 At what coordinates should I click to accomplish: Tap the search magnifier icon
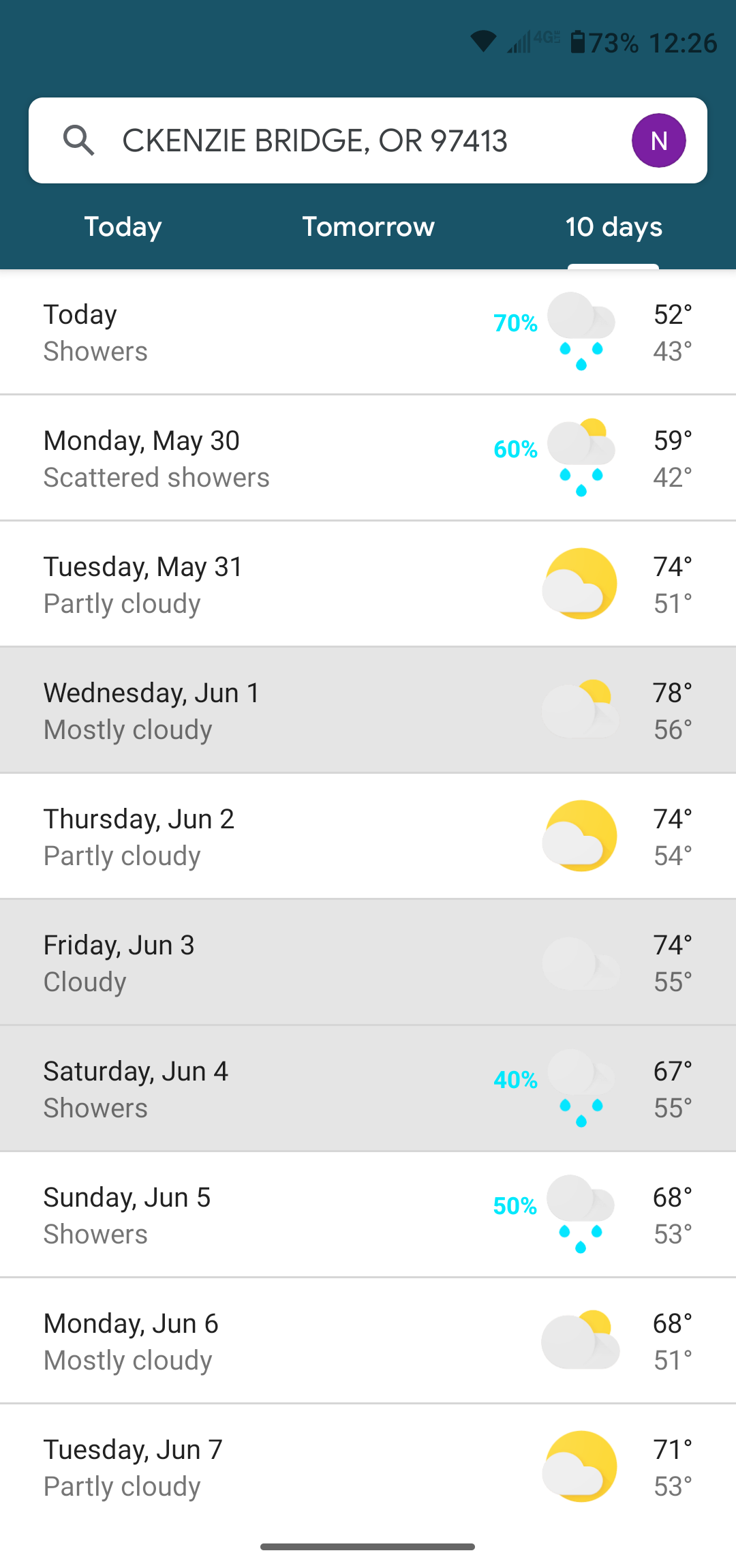coord(78,140)
